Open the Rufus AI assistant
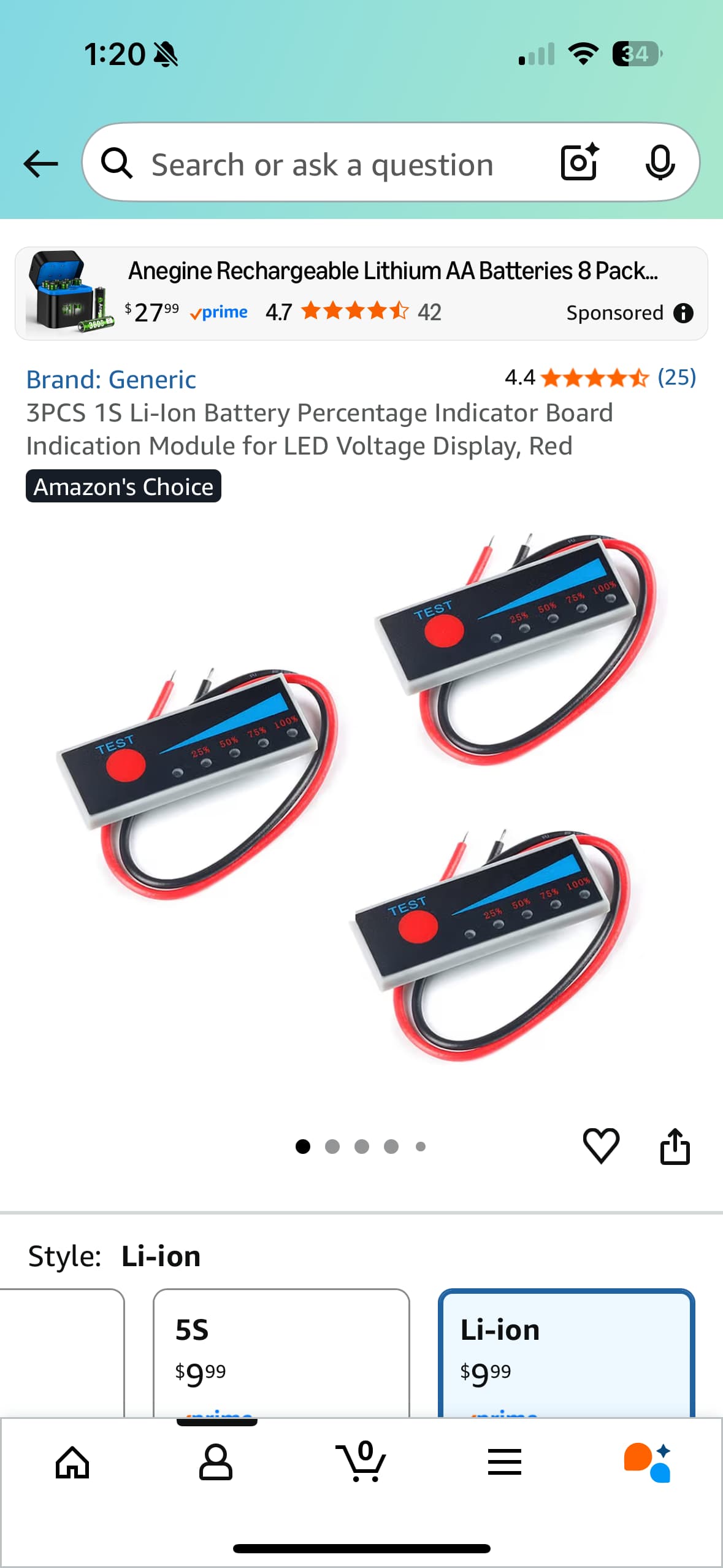This screenshot has width=723, height=1568. 648,1462
